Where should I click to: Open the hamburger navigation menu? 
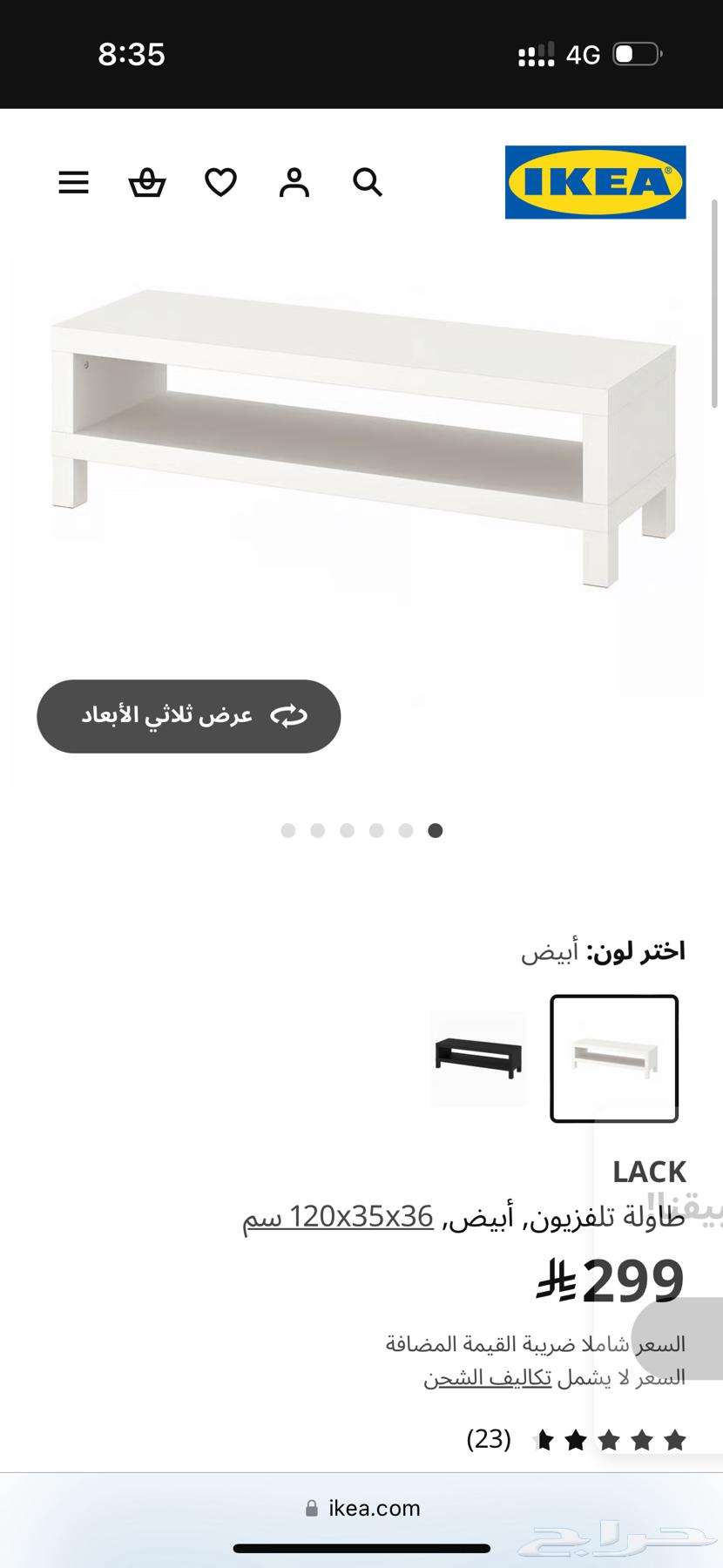73,183
